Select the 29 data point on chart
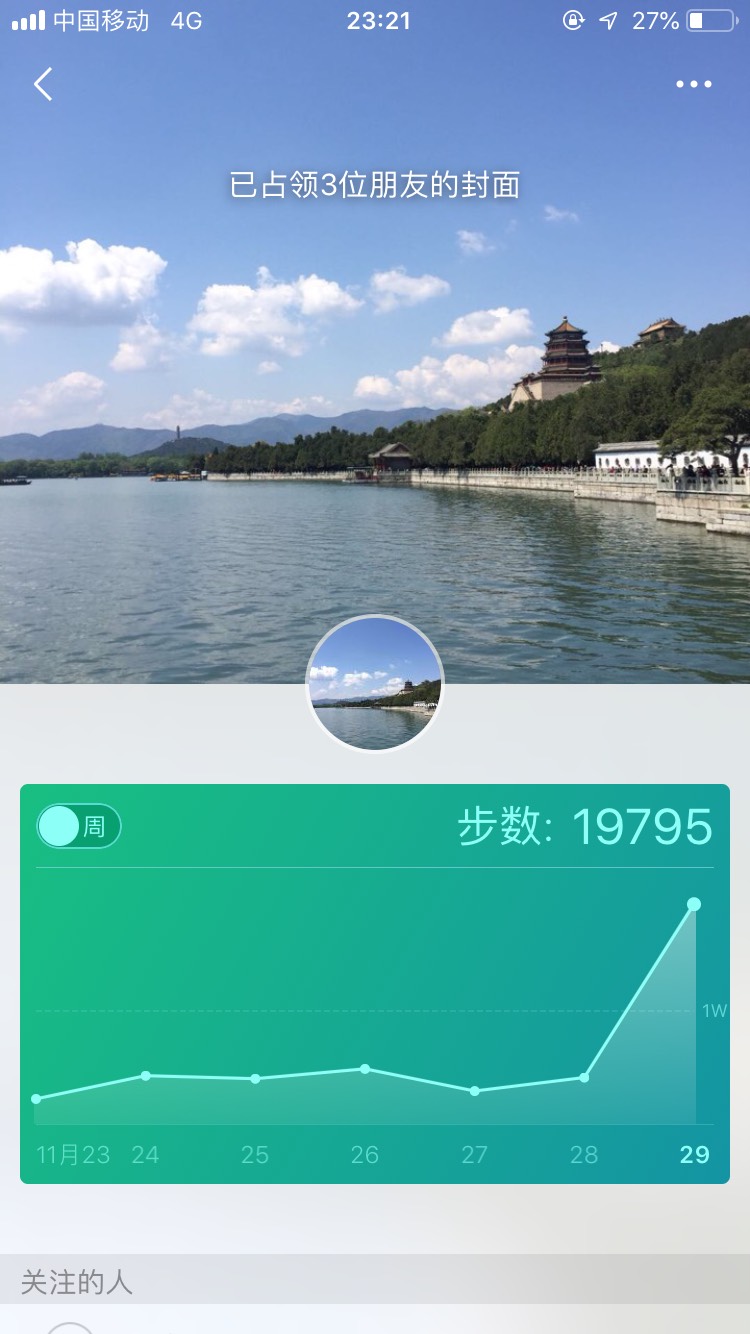The height and width of the screenshot is (1334, 750). pos(693,904)
